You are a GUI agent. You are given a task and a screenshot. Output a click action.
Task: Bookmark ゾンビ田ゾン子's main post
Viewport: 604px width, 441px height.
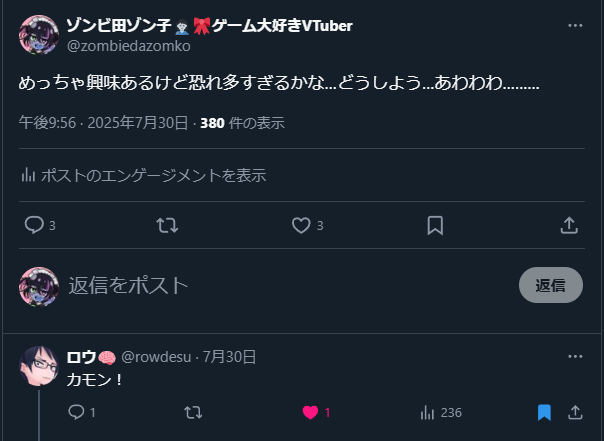pos(435,226)
